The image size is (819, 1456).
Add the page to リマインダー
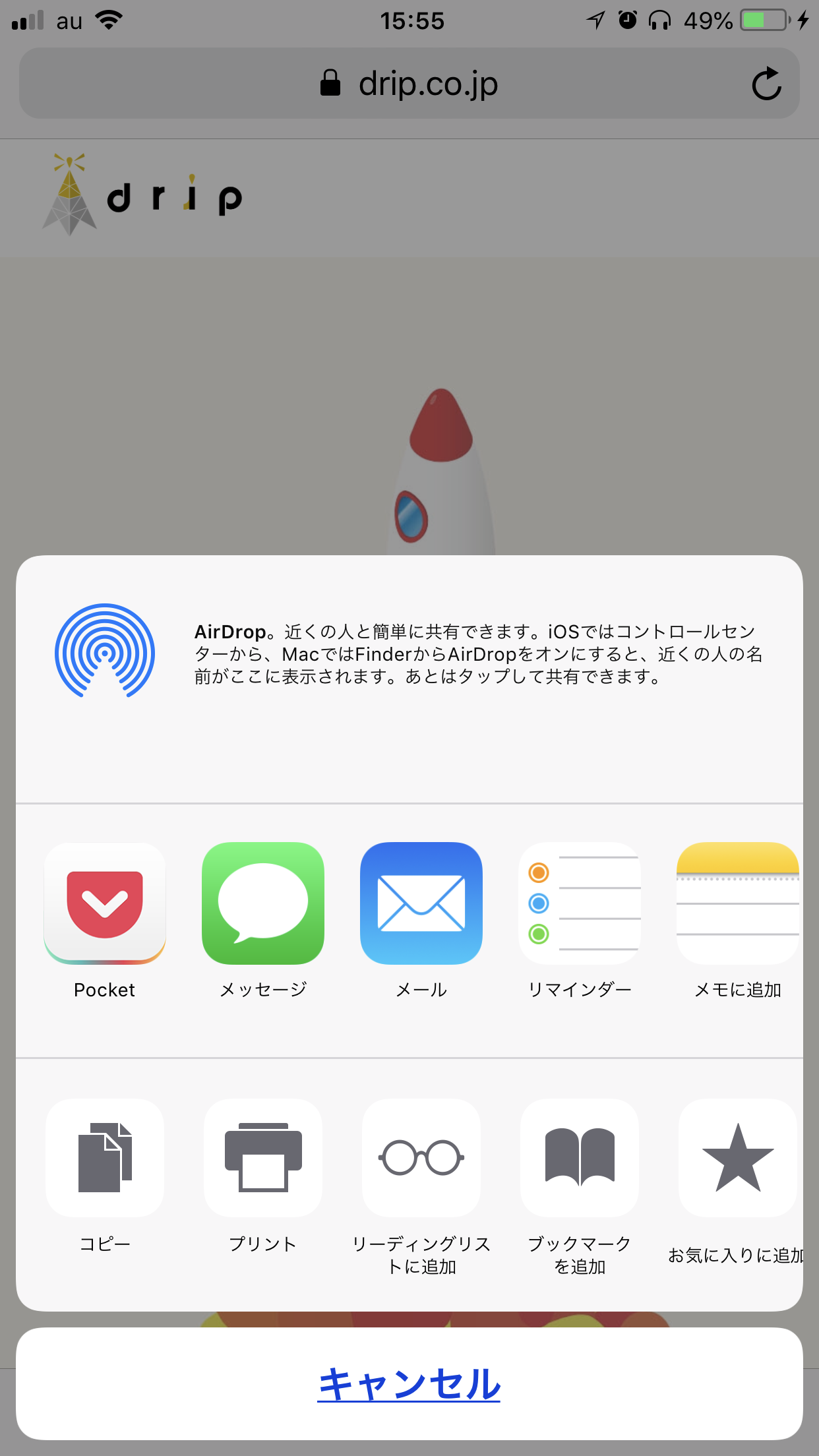[x=579, y=903]
